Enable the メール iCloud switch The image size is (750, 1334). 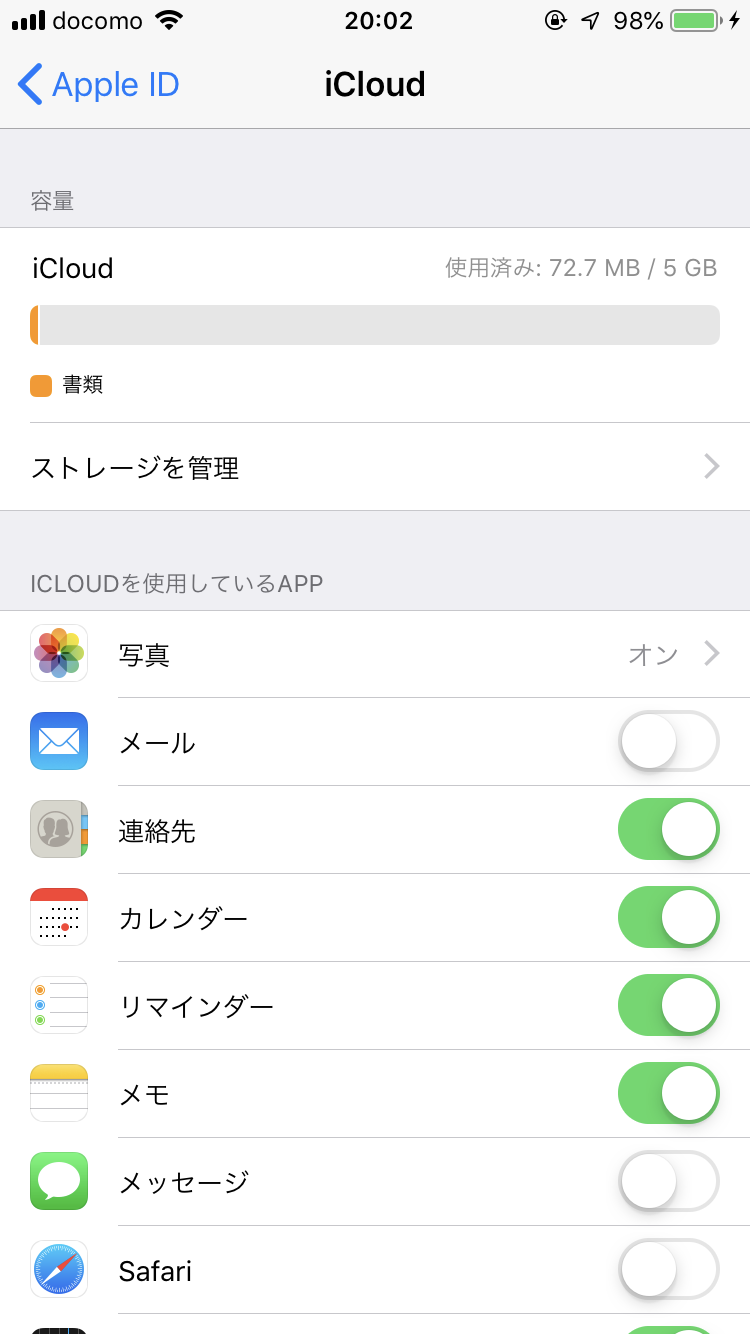668,742
